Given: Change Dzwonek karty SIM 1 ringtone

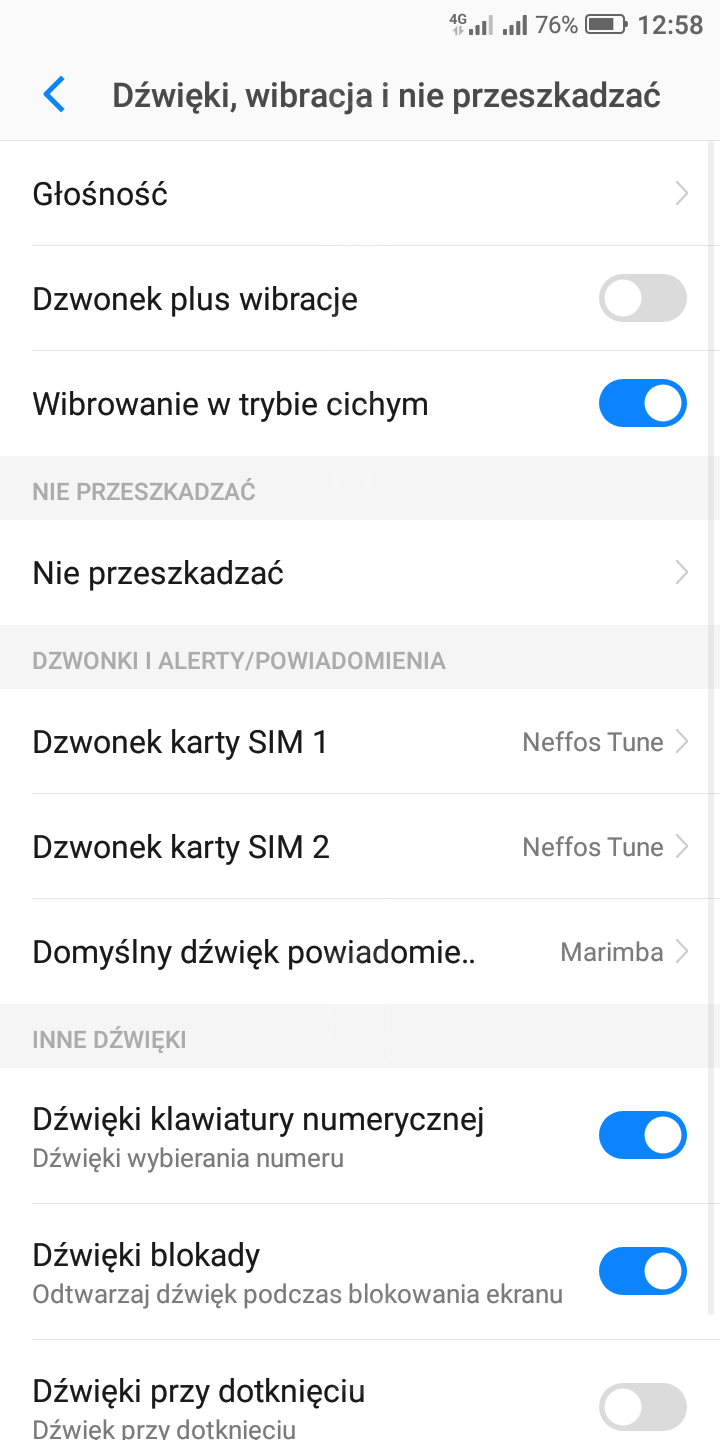Looking at the screenshot, I should pos(360,742).
